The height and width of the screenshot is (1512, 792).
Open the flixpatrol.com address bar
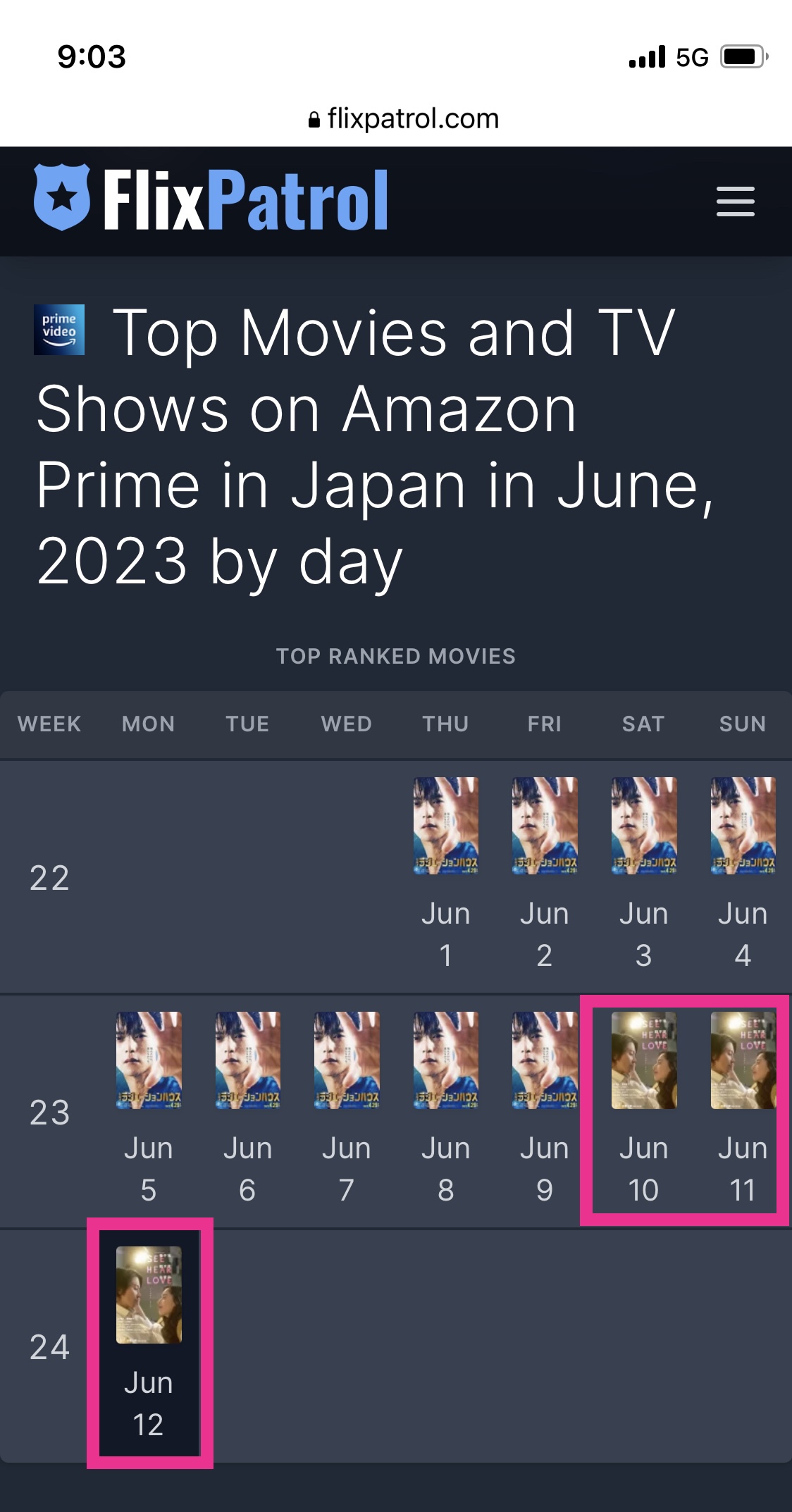[x=403, y=118]
